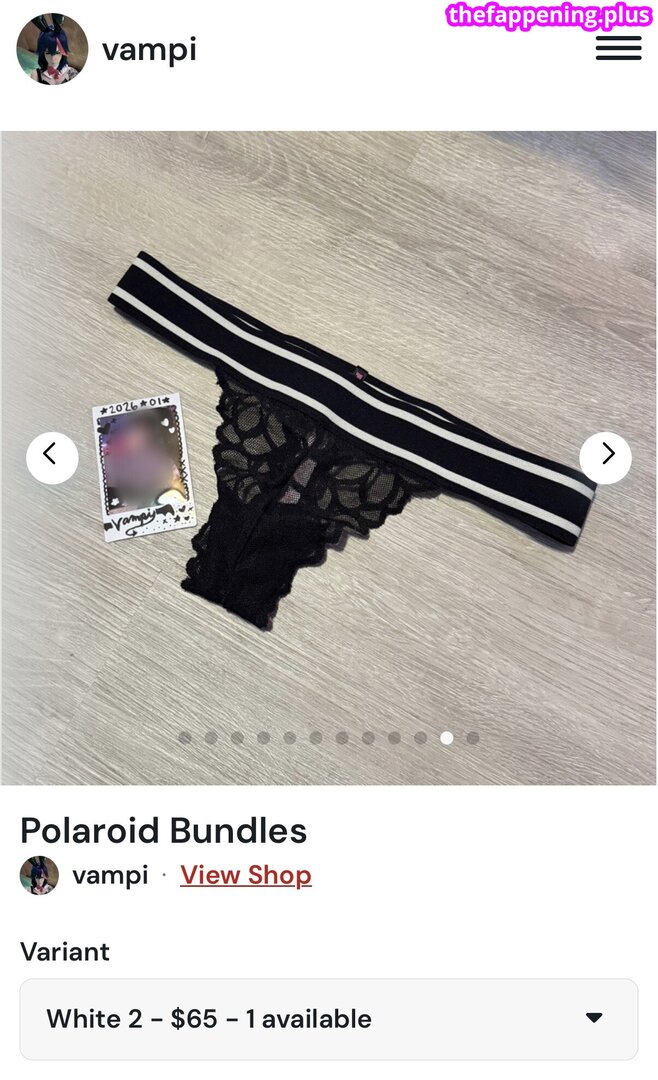The image size is (658, 1080).
Task: Open the hamburger menu
Action: pos(618,48)
